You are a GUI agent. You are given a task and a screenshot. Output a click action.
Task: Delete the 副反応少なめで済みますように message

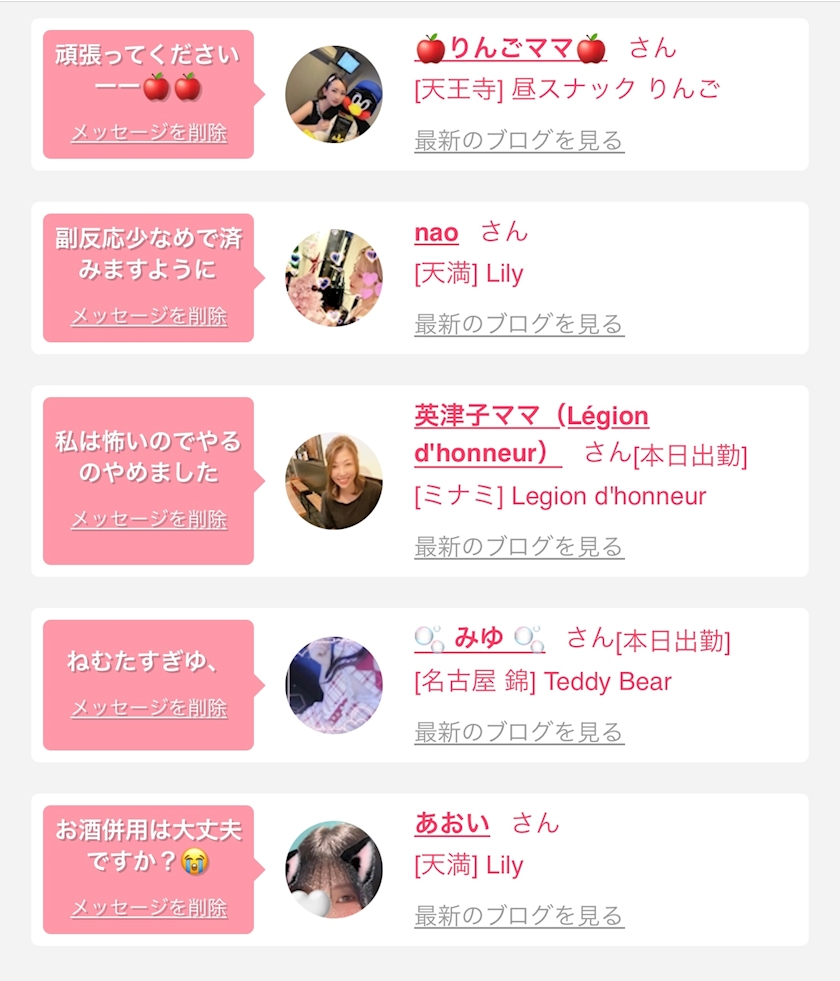[149, 316]
